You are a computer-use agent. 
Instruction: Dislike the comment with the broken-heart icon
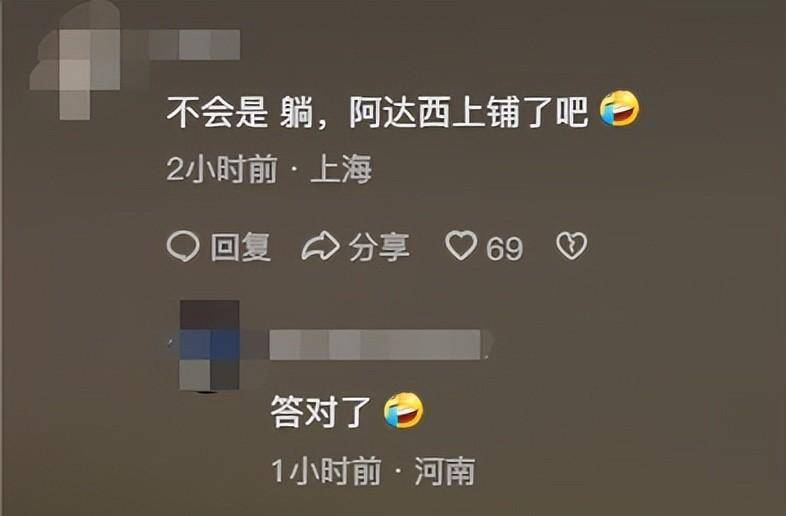(x=571, y=246)
